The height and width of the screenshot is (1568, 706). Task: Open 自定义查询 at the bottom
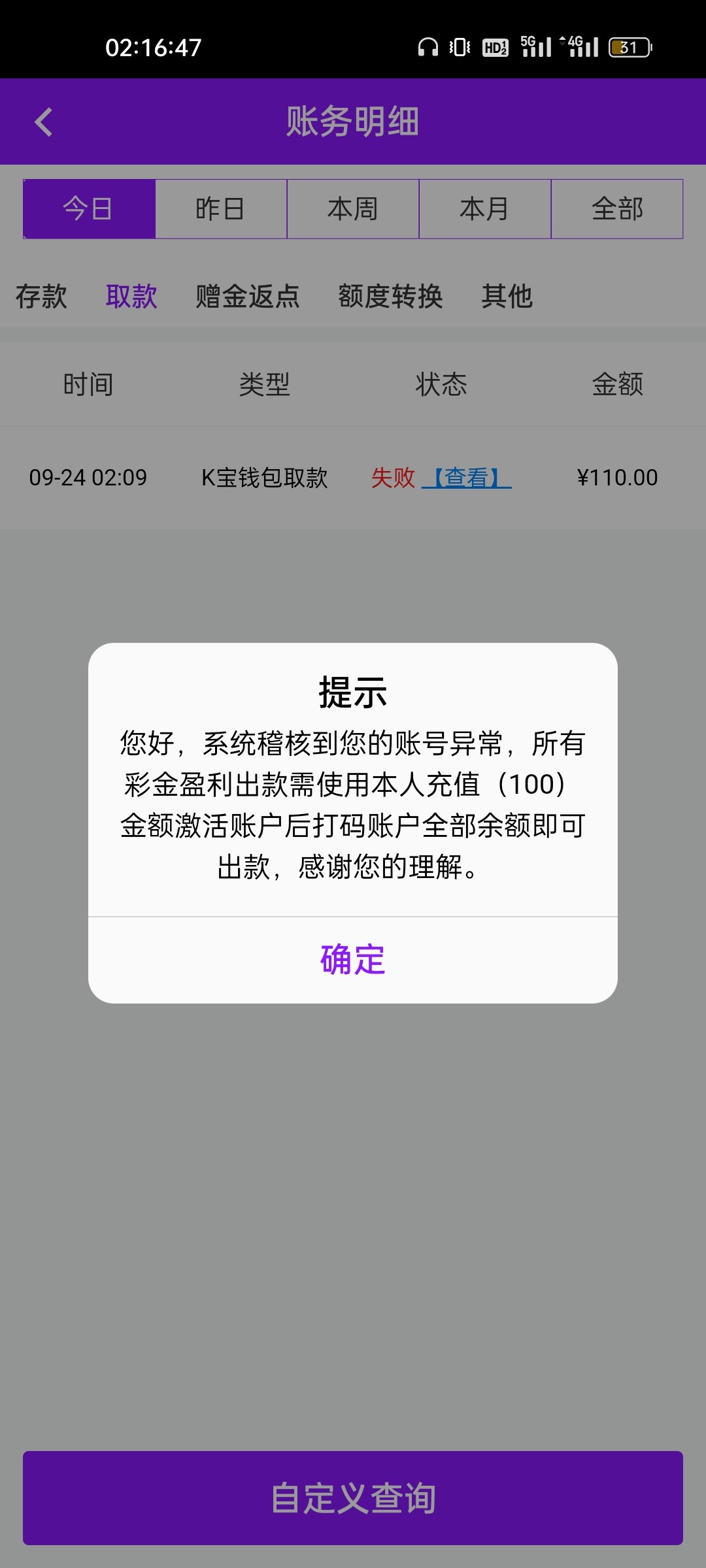(353, 1501)
